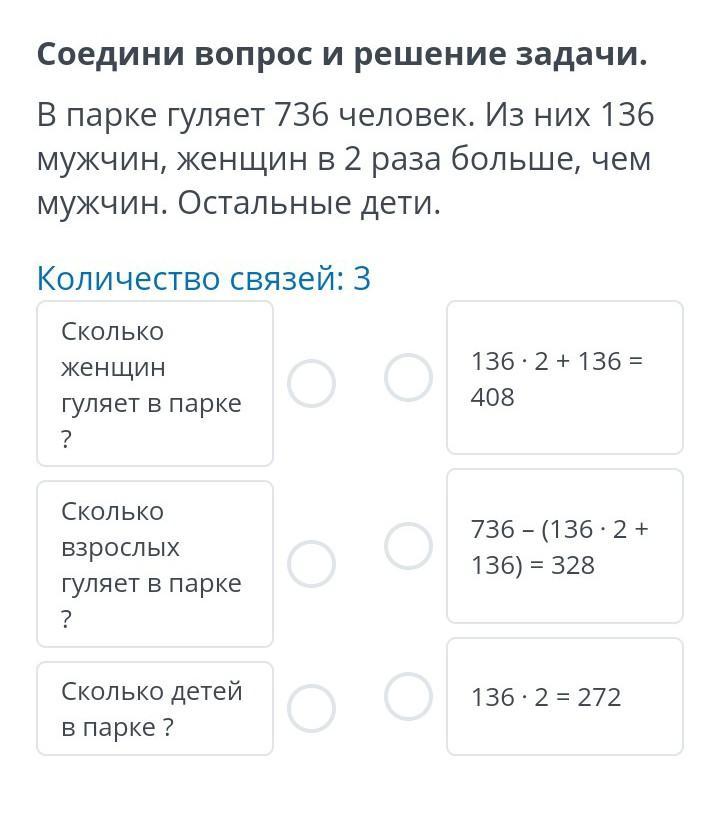The width and height of the screenshot is (720, 831).
Task: Tap the circle beside '736 – (136 · 2 + 136) = 328'
Action: pyautogui.click(x=408, y=546)
